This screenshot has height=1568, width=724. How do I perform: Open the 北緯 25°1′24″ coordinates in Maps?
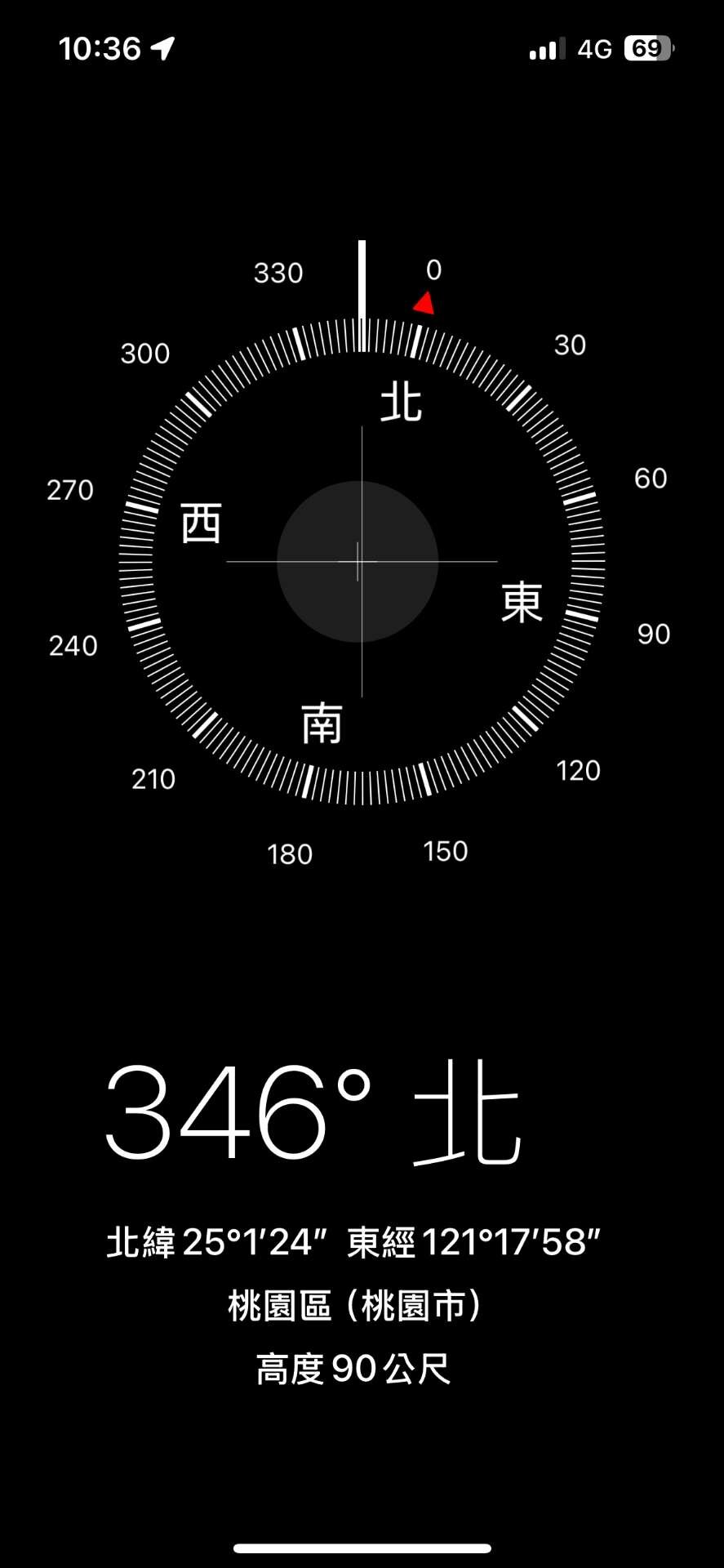[353, 1242]
